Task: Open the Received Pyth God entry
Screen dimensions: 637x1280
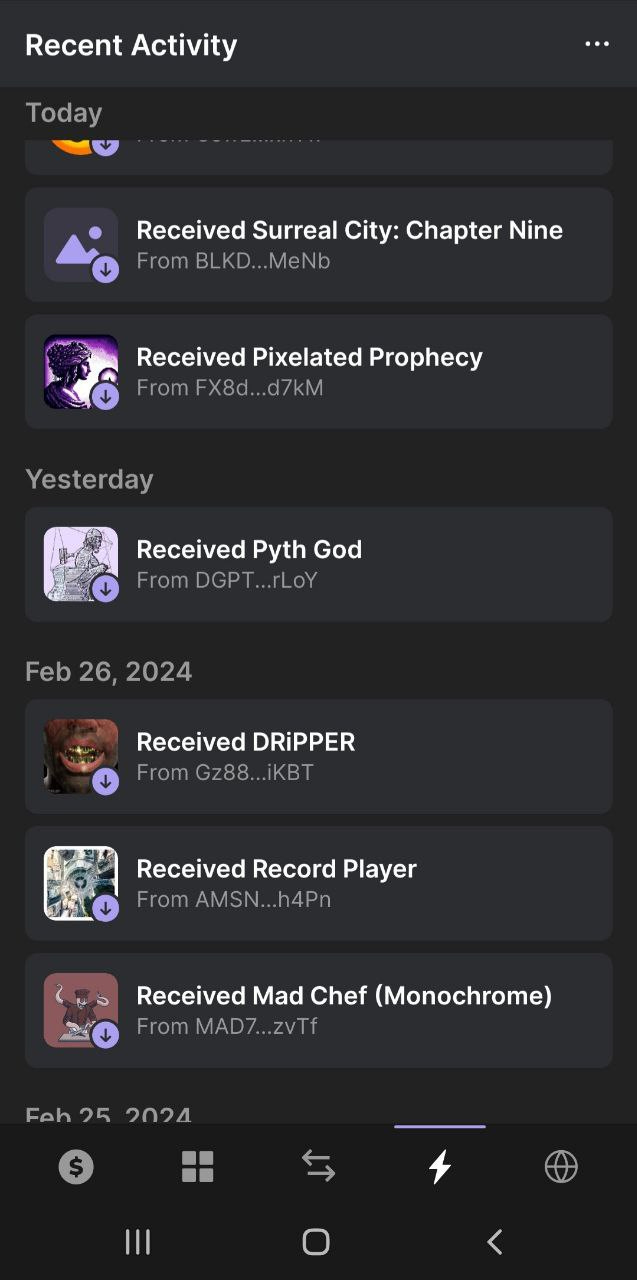Action: (x=318, y=564)
